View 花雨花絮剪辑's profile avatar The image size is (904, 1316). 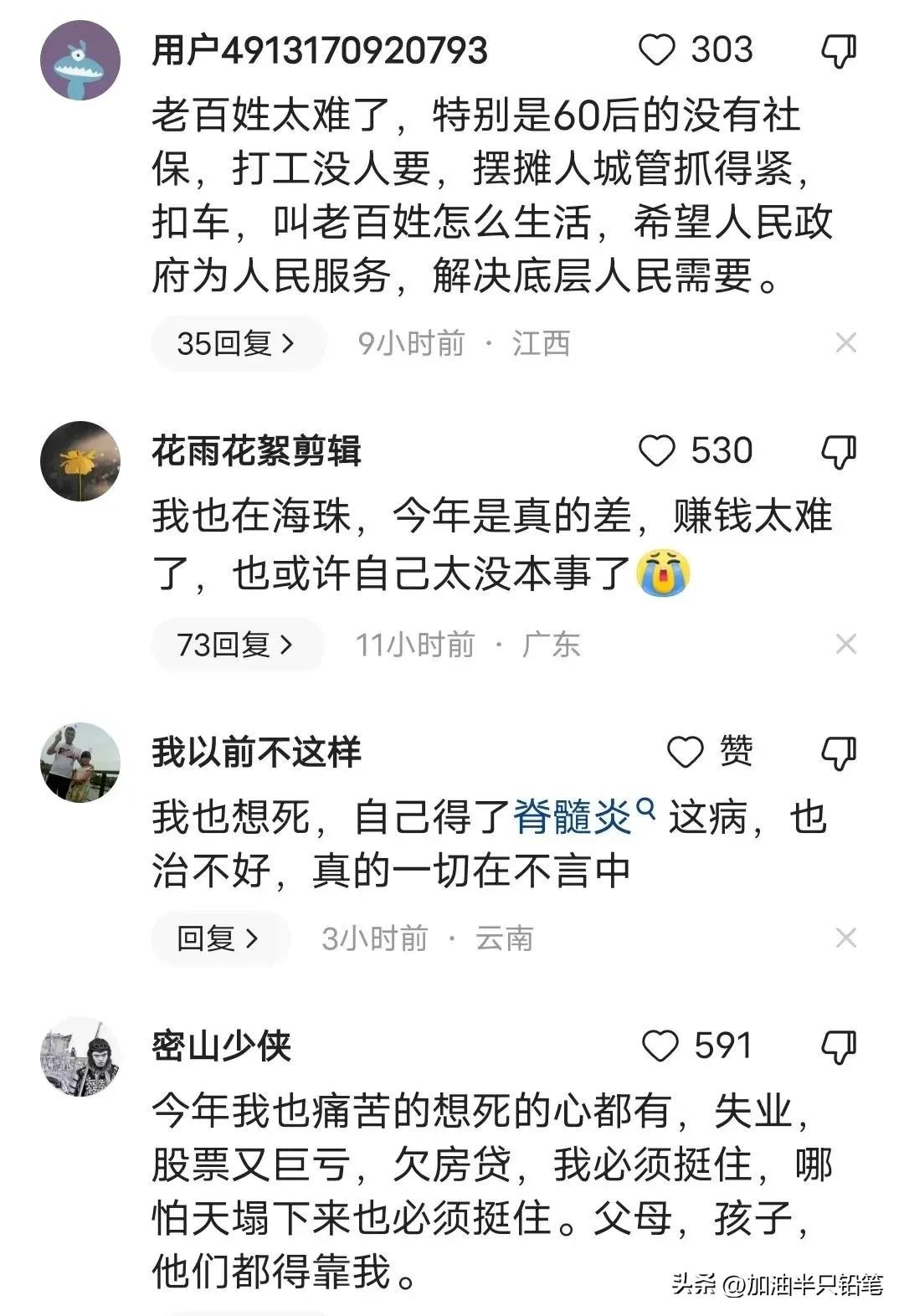click(x=80, y=461)
